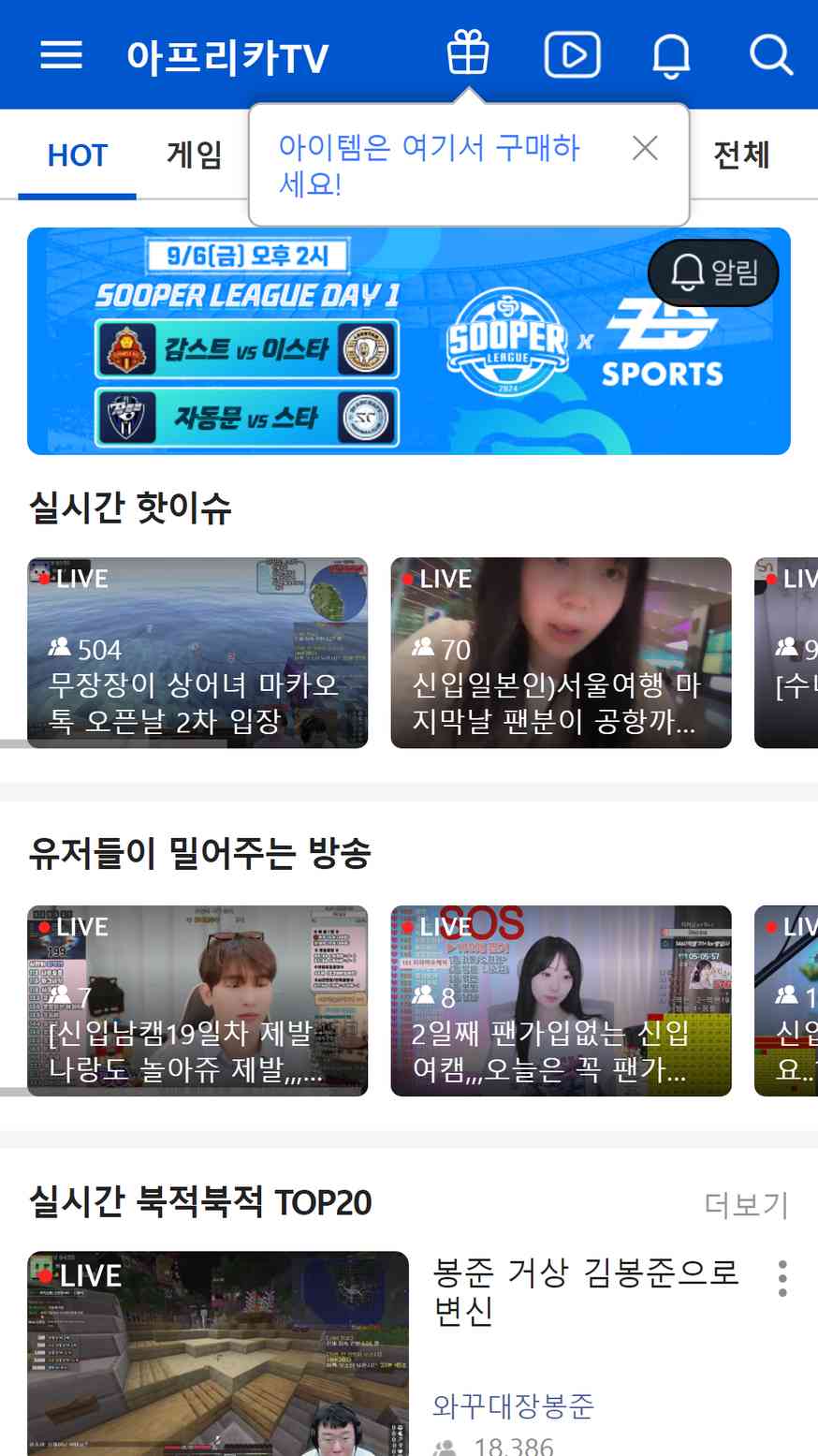Visit streamer 와꾸대장봉준 channel
The height and width of the screenshot is (1456, 818).
(x=513, y=1405)
